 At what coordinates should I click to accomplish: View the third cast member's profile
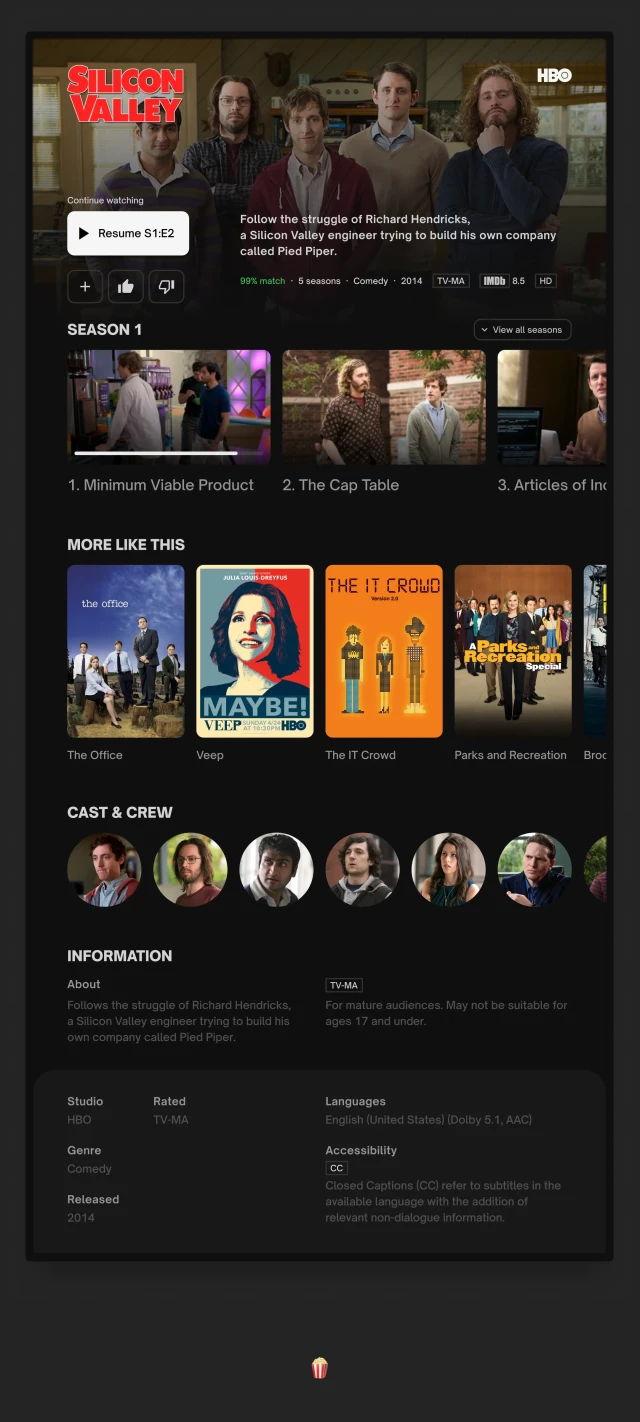(276, 870)
